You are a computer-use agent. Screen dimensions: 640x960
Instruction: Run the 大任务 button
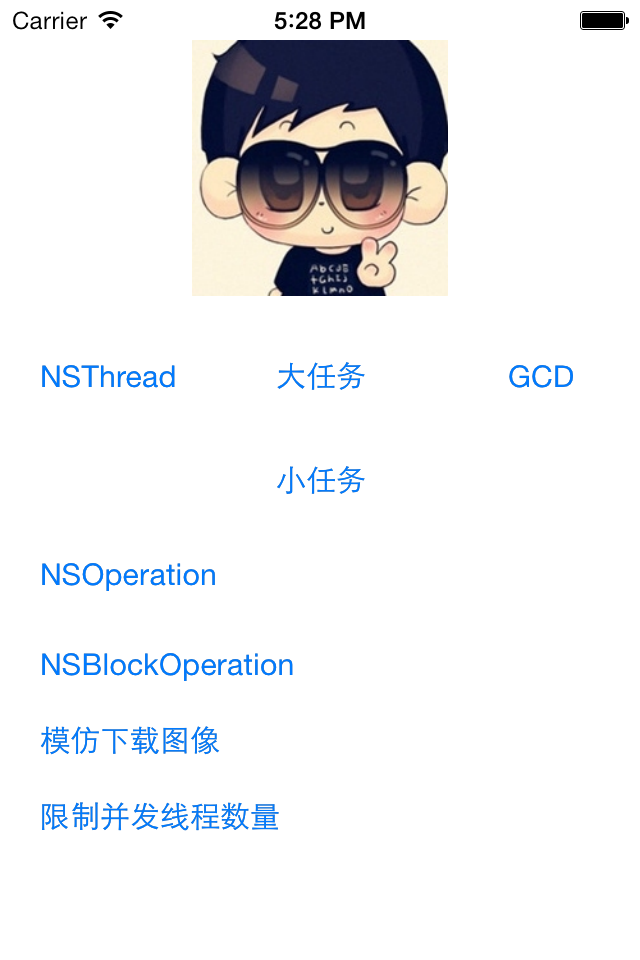click(320, 377)
